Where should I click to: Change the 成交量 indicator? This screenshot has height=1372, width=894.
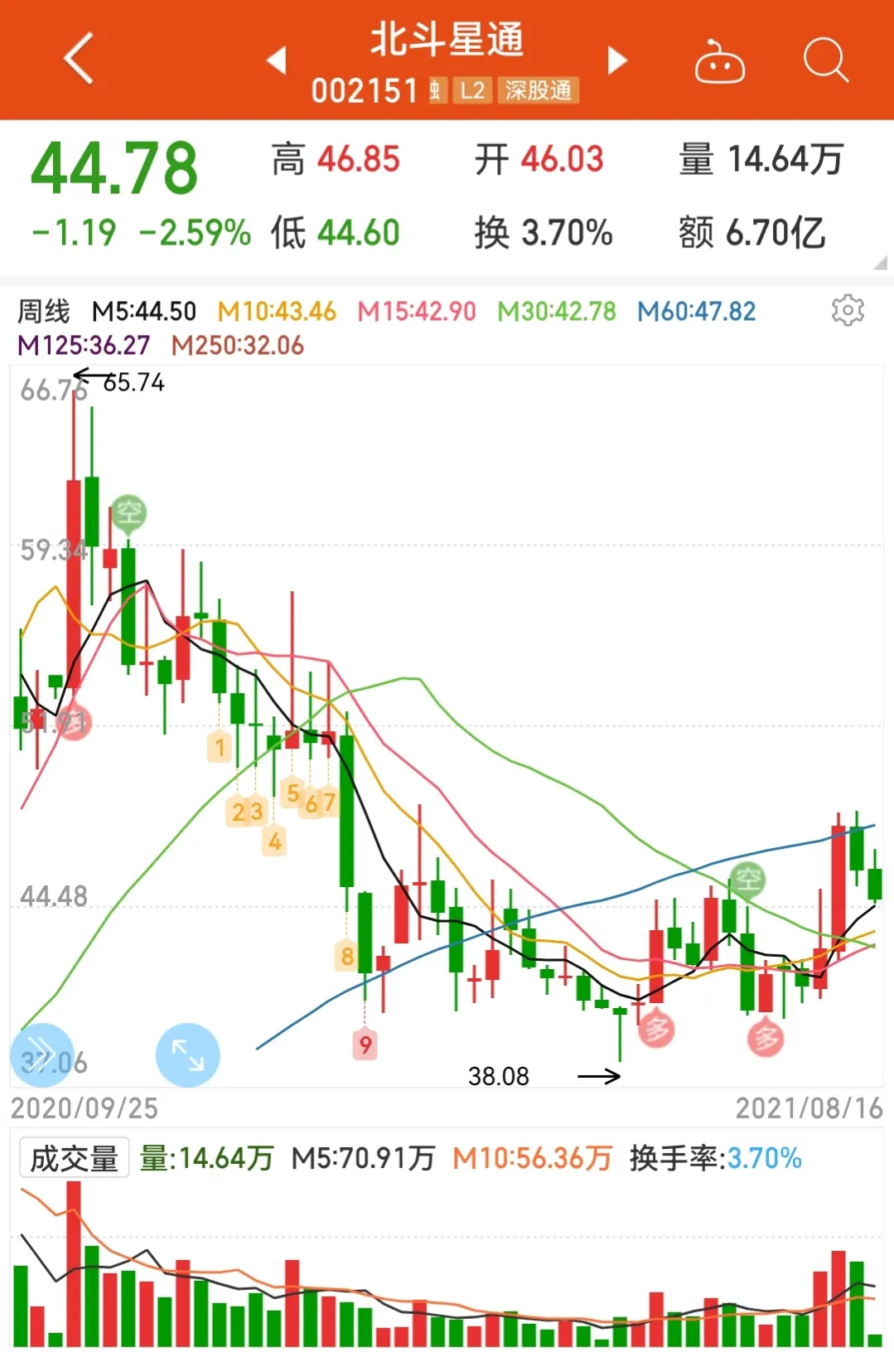tap(75, 1158)
